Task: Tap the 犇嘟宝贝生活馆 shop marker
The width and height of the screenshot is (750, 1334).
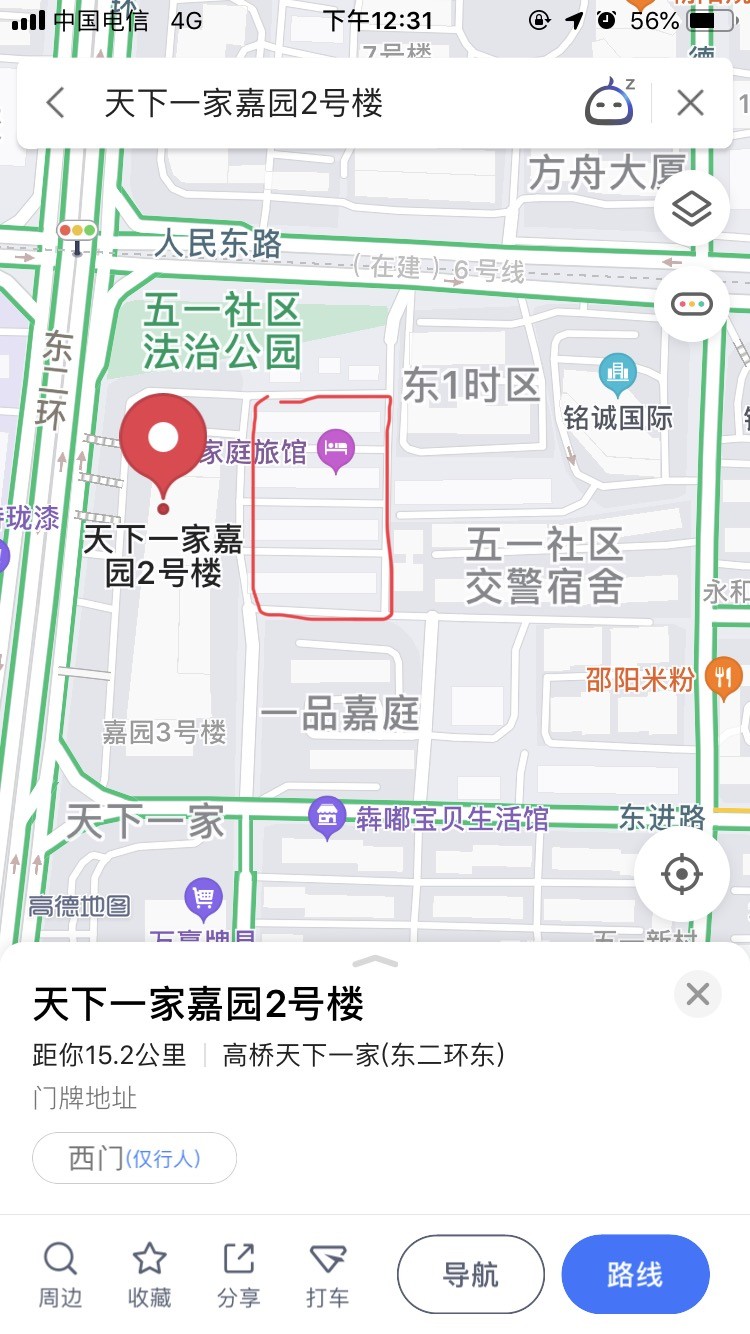Action: click(327, 817)
